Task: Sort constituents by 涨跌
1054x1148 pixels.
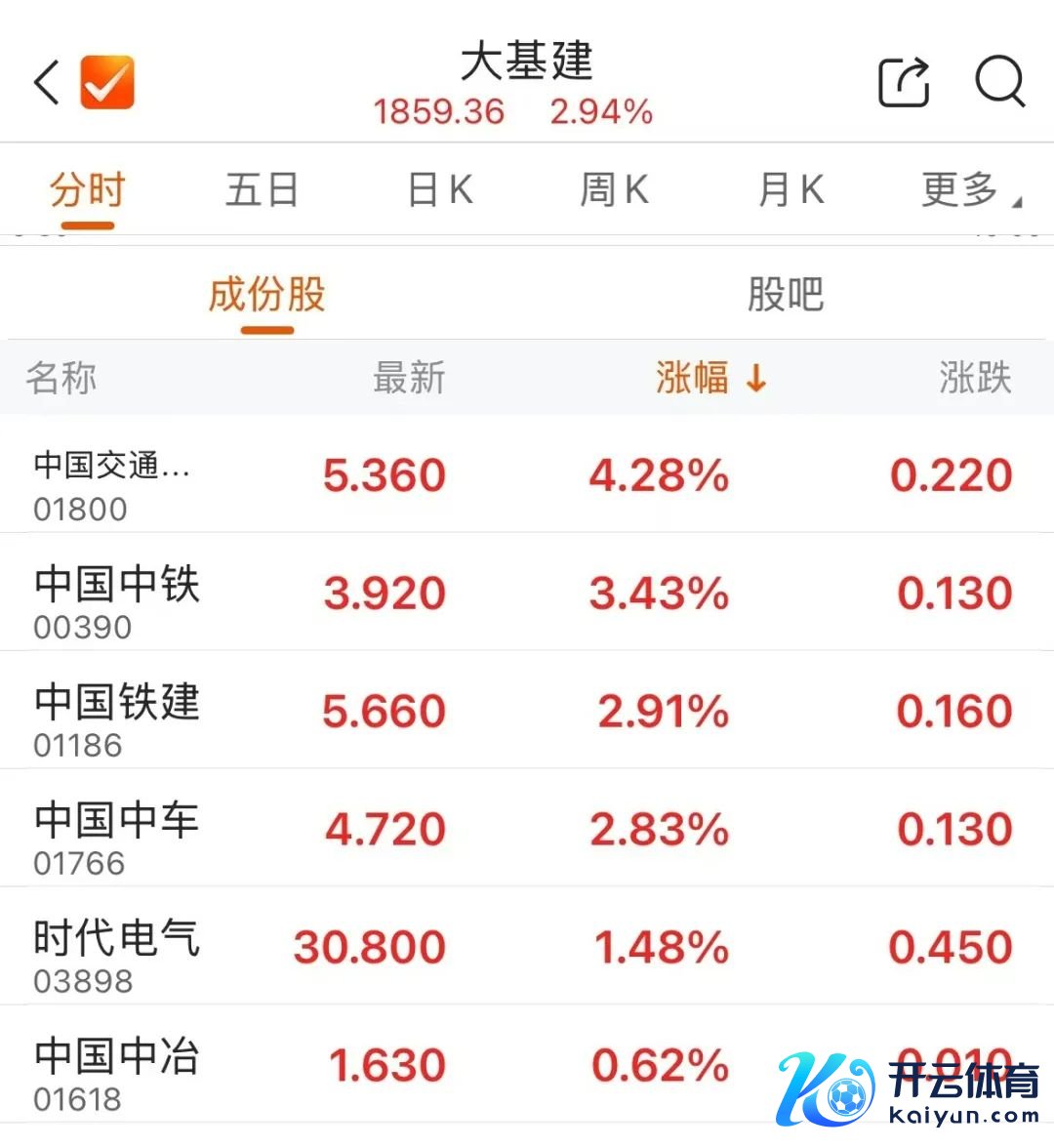Action: point(975,378)
